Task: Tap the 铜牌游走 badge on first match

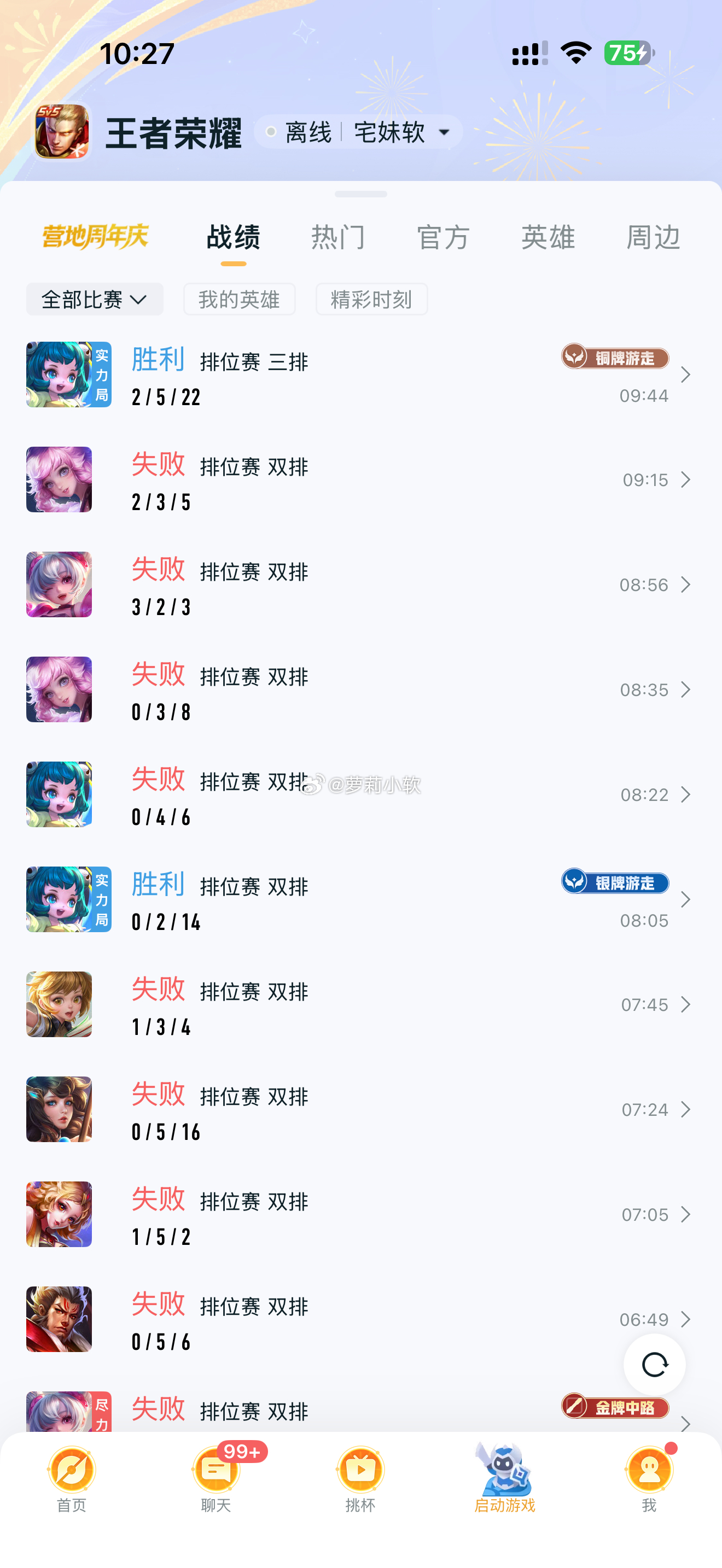Action: click(x=614, y=359)
